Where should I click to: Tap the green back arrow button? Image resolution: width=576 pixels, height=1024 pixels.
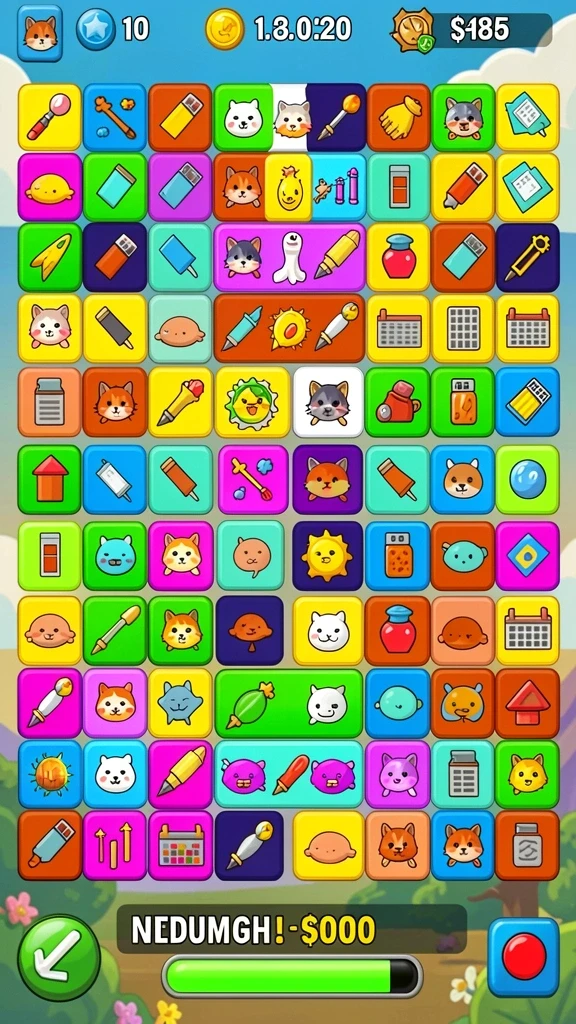click(59, 957)
